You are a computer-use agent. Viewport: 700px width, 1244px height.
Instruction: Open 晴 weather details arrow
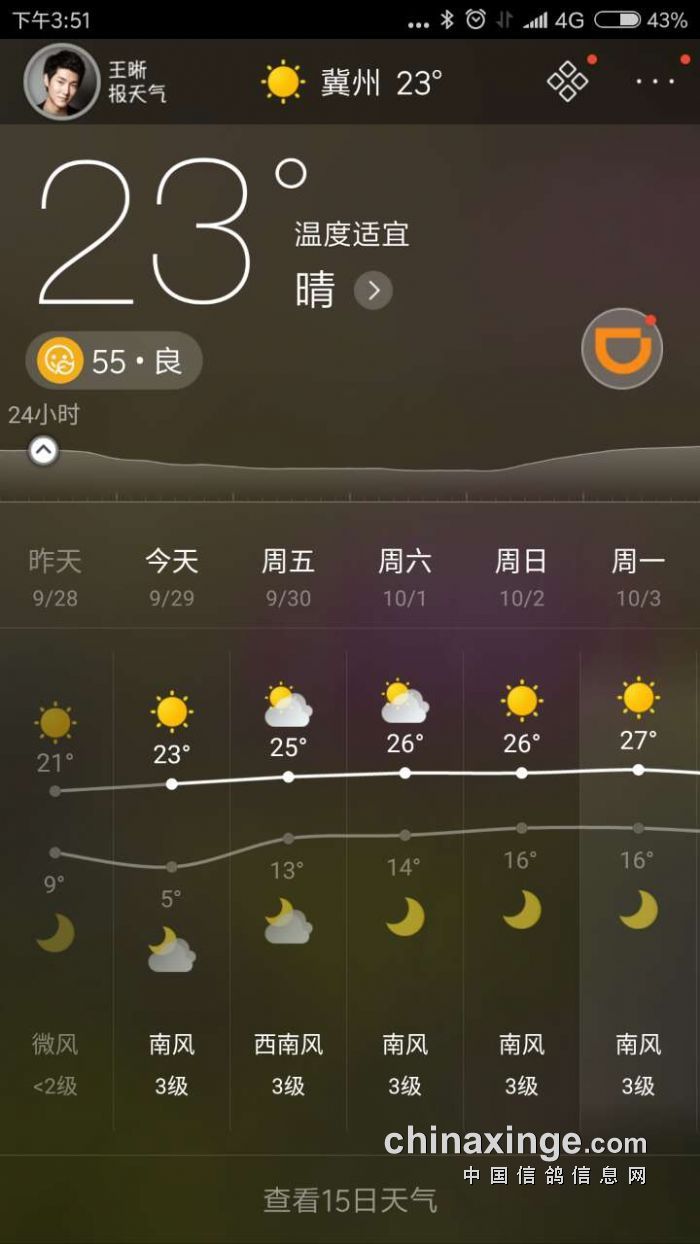click(x=373, y=291)
